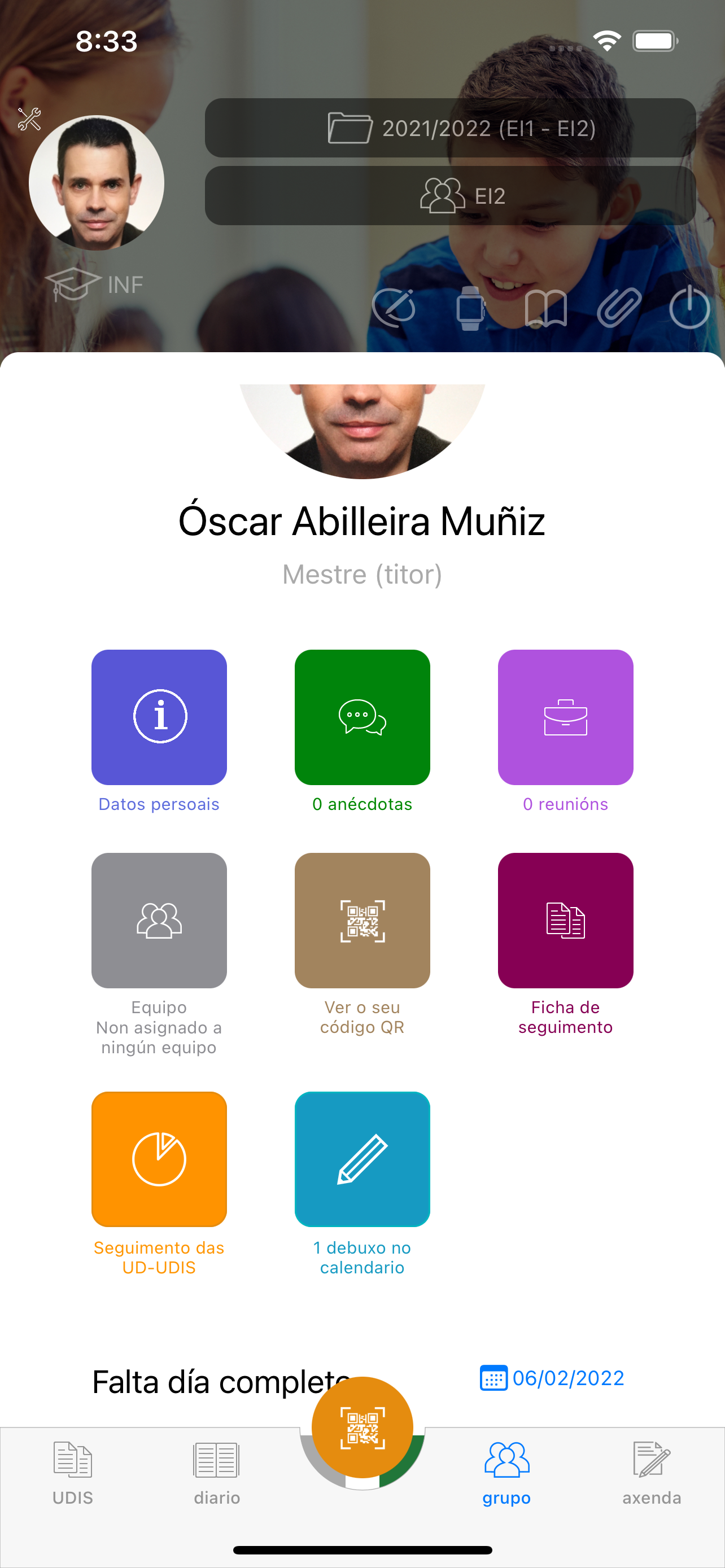Image resolution: width=725 pixels, height=1568 pixels.
Task: Open Ficha de seguimento
Action: [566, 921]
